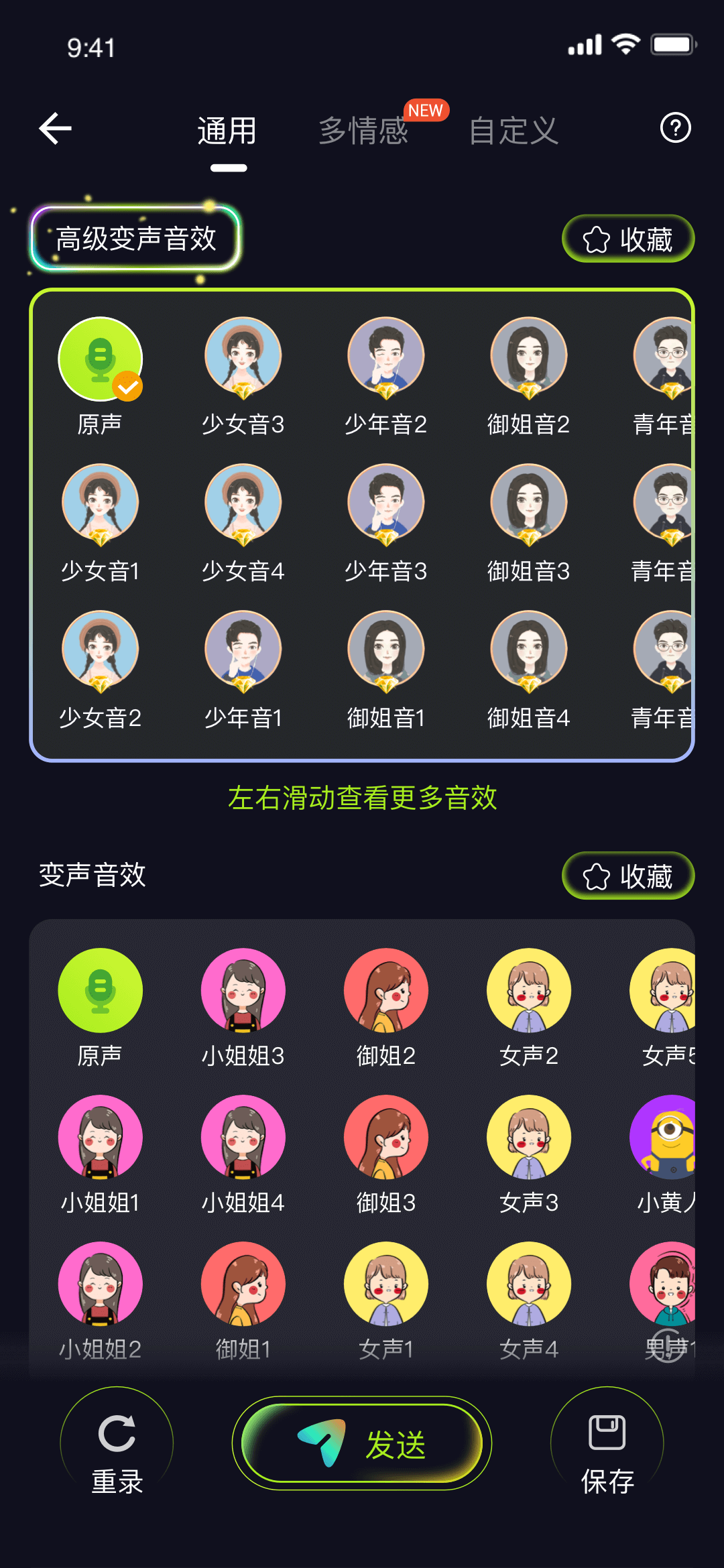Image resolution: width=724 pixels, height=1568 pixels.
Task: Open the help question mark icon
Action: [x=675, y=128]
